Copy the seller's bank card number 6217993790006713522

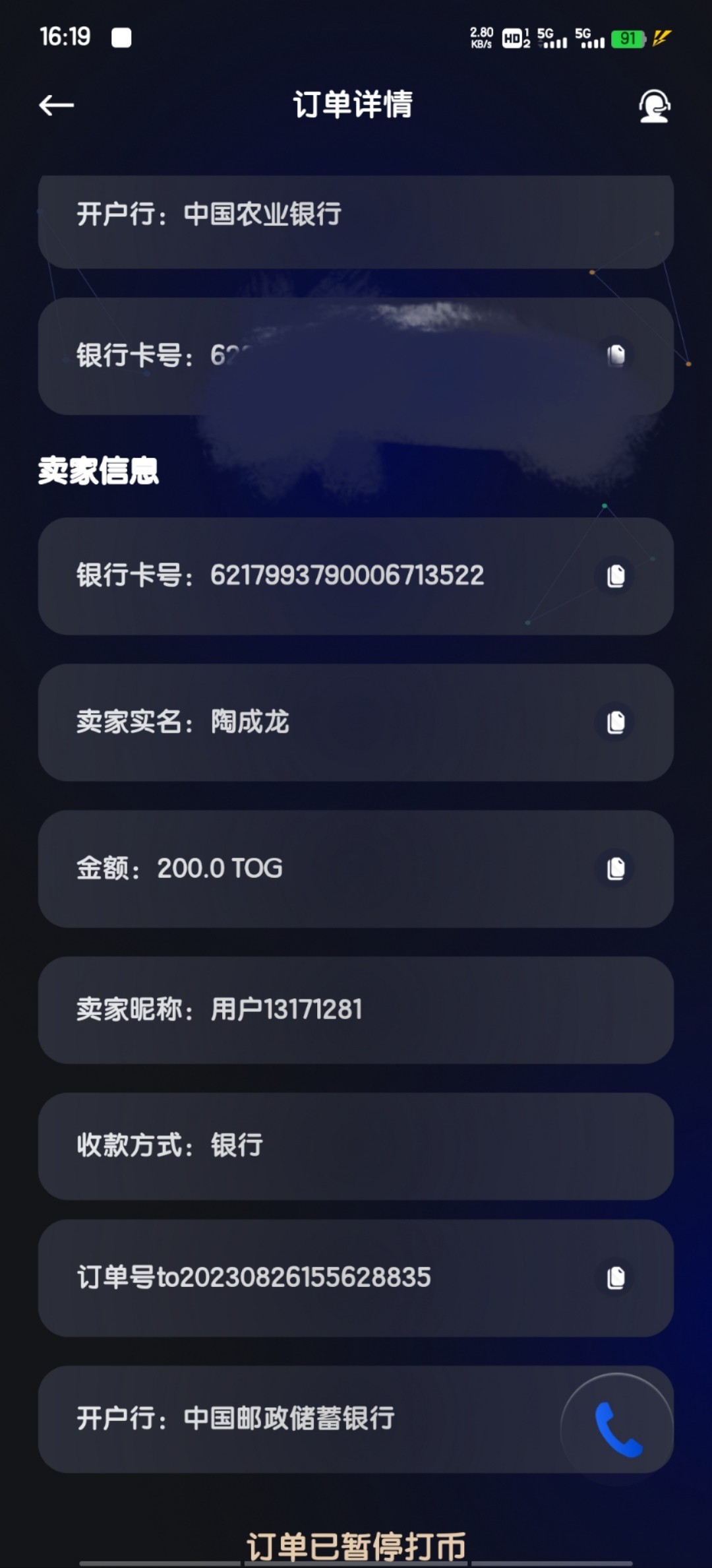click(616, 576)
